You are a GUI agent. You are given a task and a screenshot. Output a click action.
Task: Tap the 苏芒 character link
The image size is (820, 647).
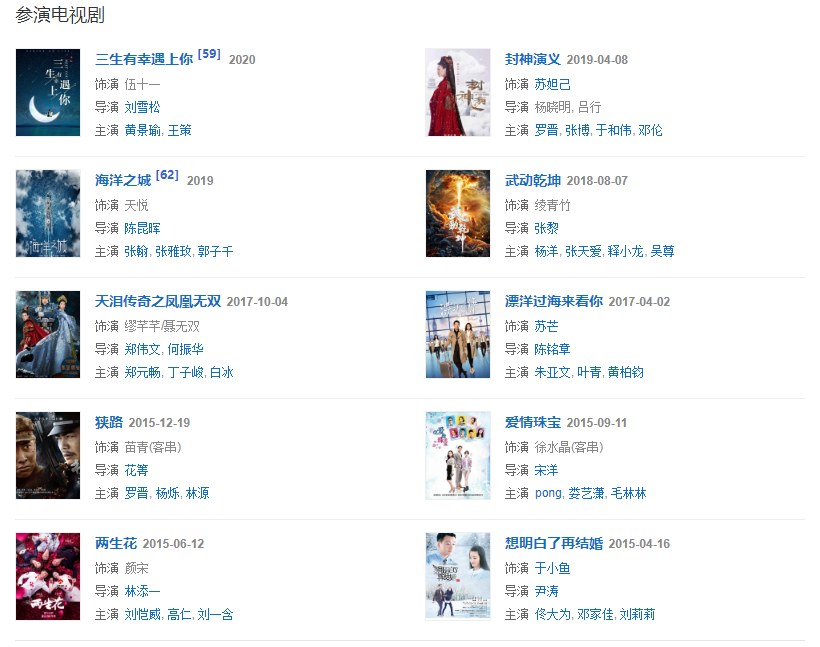pyautogui.click(x=546, y=326)
